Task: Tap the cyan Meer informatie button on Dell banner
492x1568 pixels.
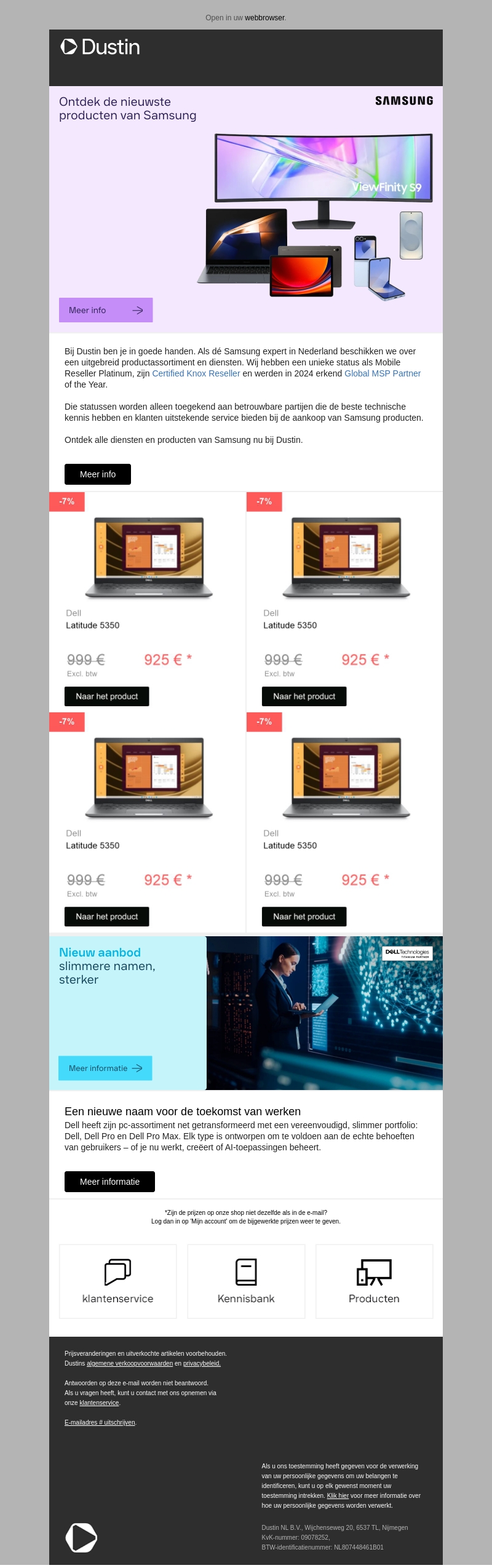Action: tap(105, 1068)
